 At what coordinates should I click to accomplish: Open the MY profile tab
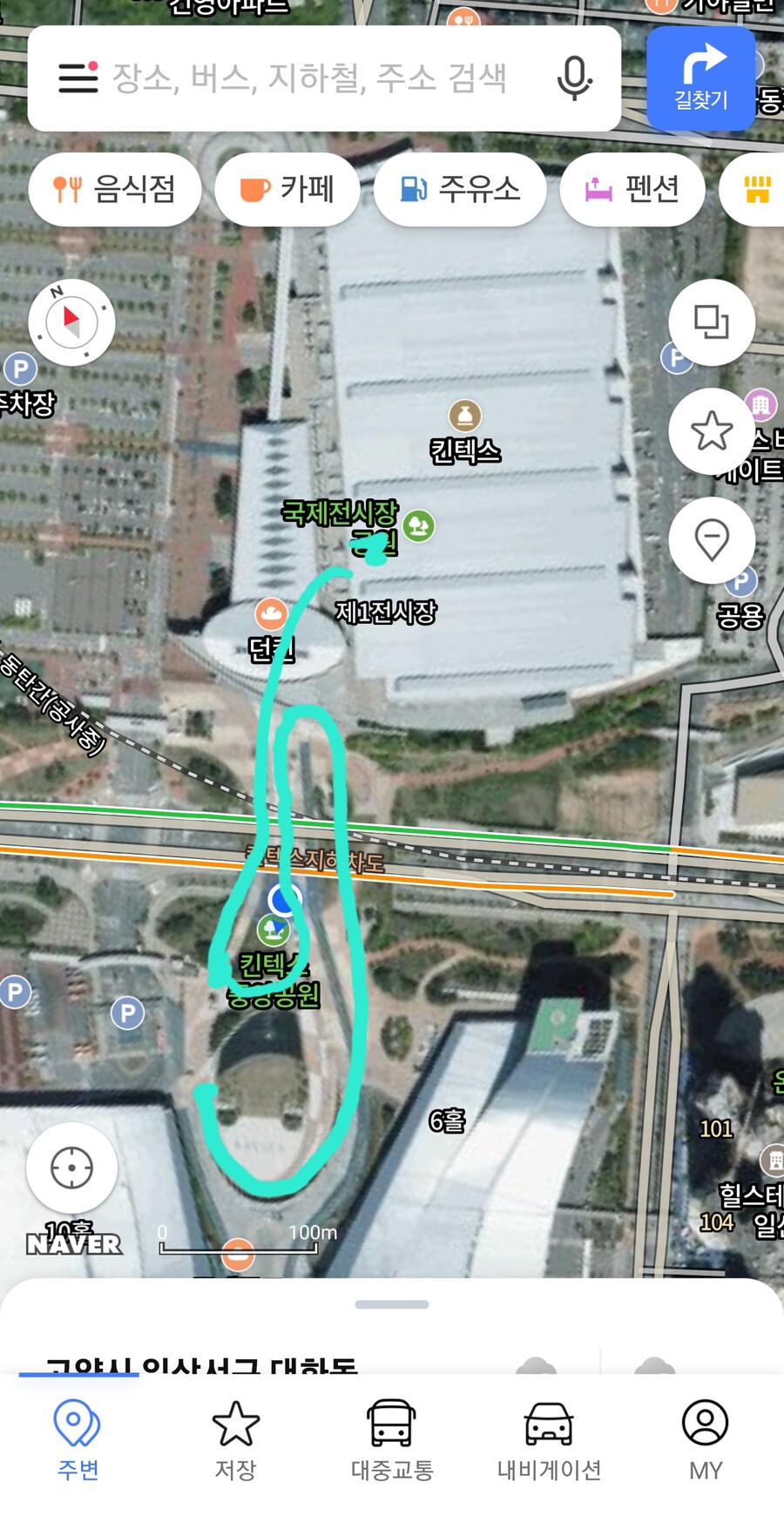(706, 1440)
